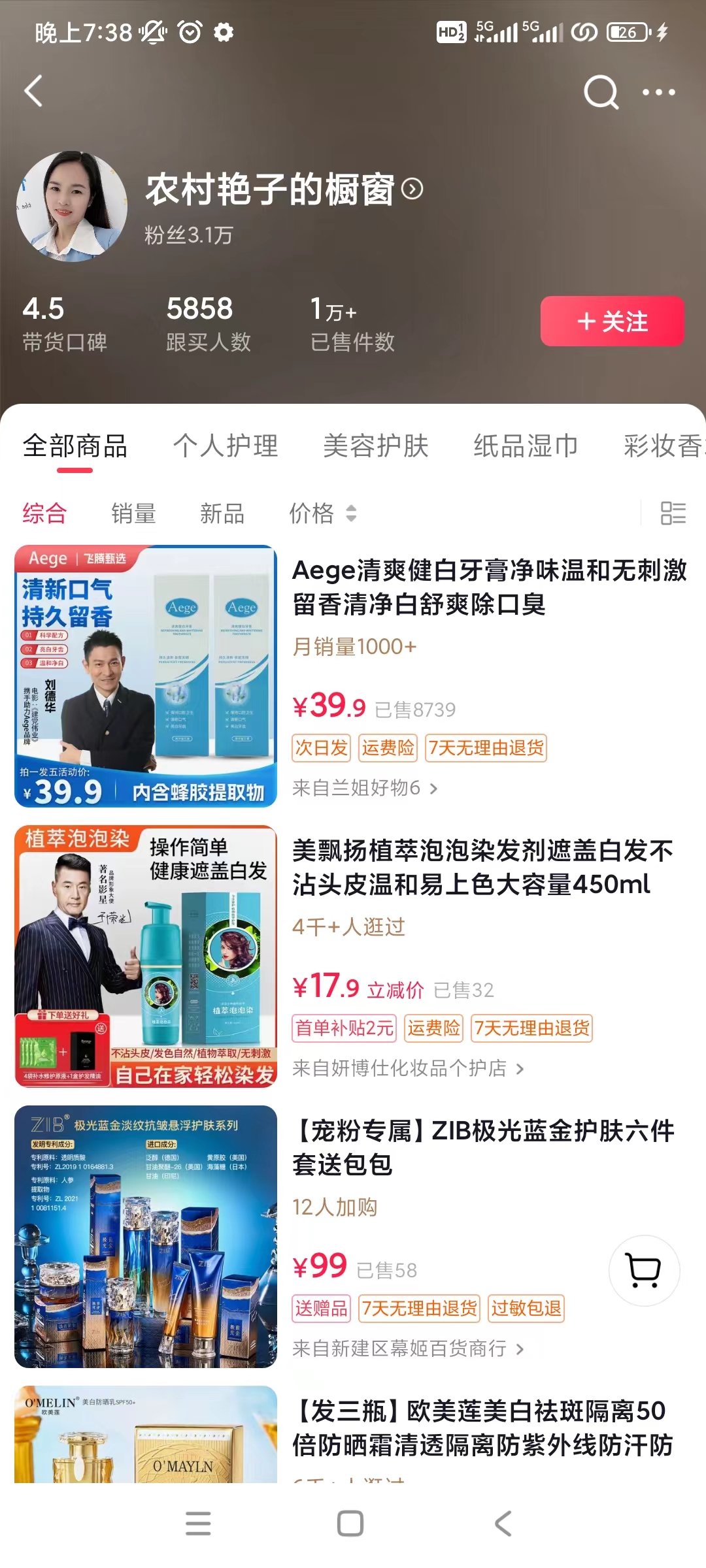Image resolution: width=706 pixels, height=1568 pixels.
Task: Switch to the 美容护肤 category tab
Action: tap(376, 446)
